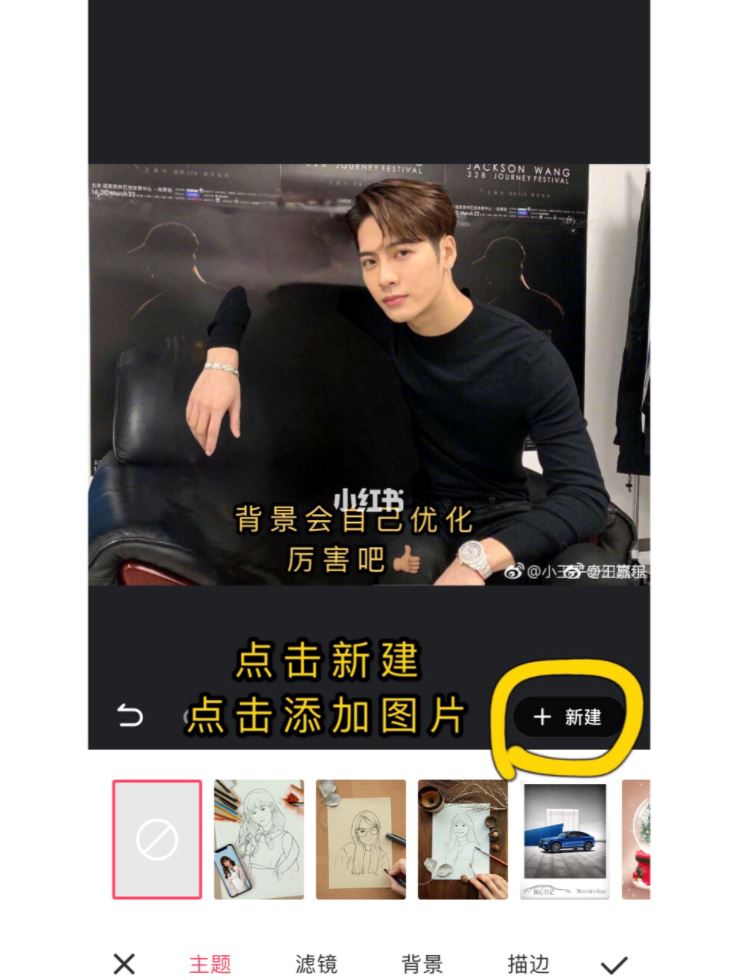Image resolution: width=738 pixels, height=980 pixels.
Task: Choose the pencil portrait drawing template
Action: point(361,838)
